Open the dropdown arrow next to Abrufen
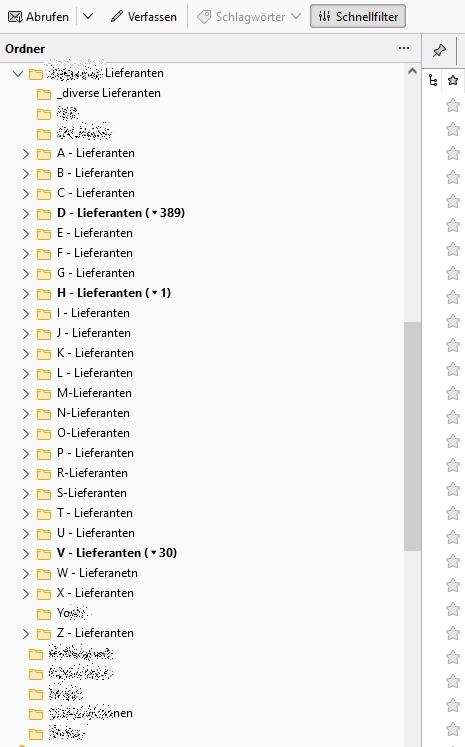465x747 pixels. pos(88,17)
